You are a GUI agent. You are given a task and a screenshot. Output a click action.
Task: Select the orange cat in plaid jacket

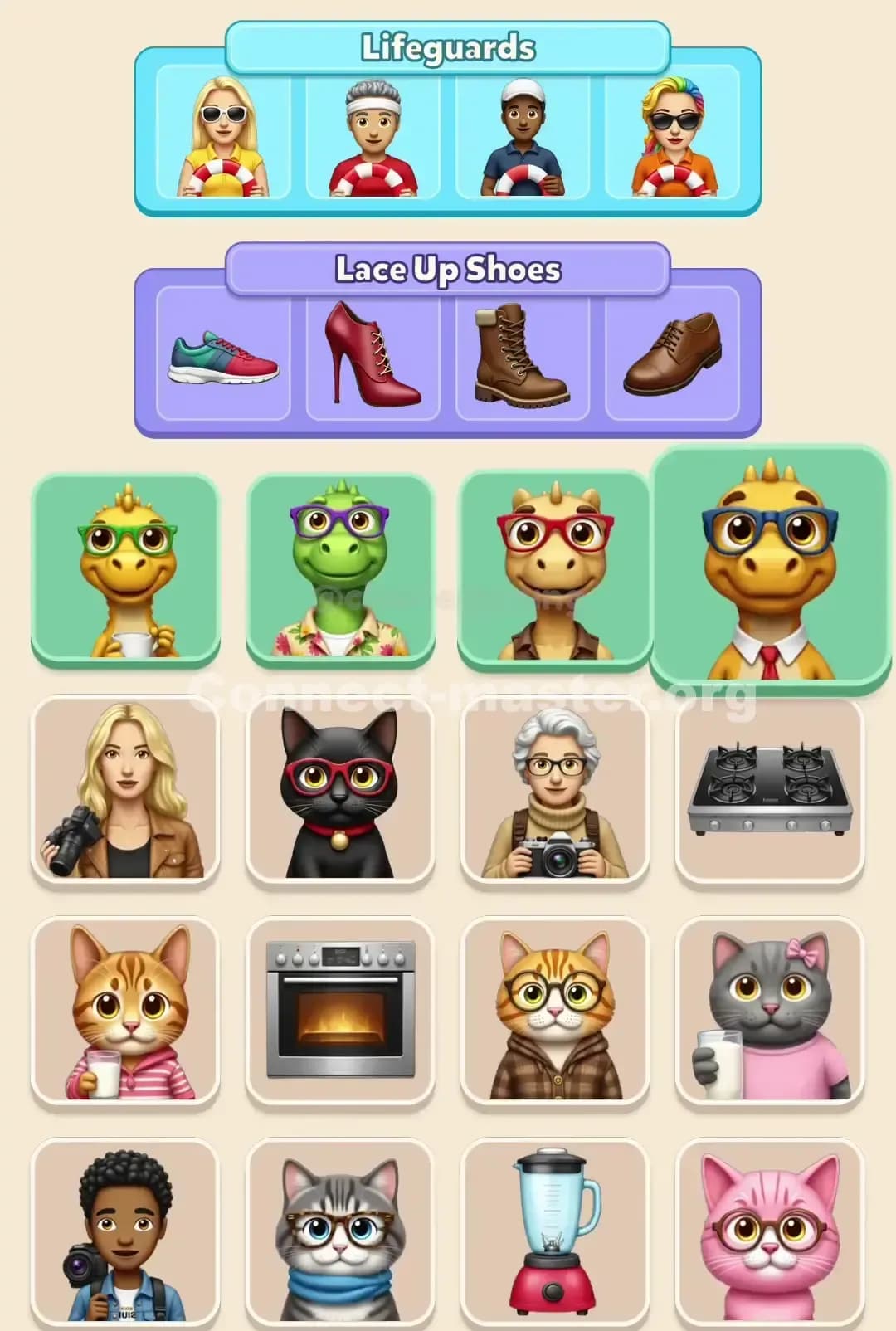[x=552, y=1012]
